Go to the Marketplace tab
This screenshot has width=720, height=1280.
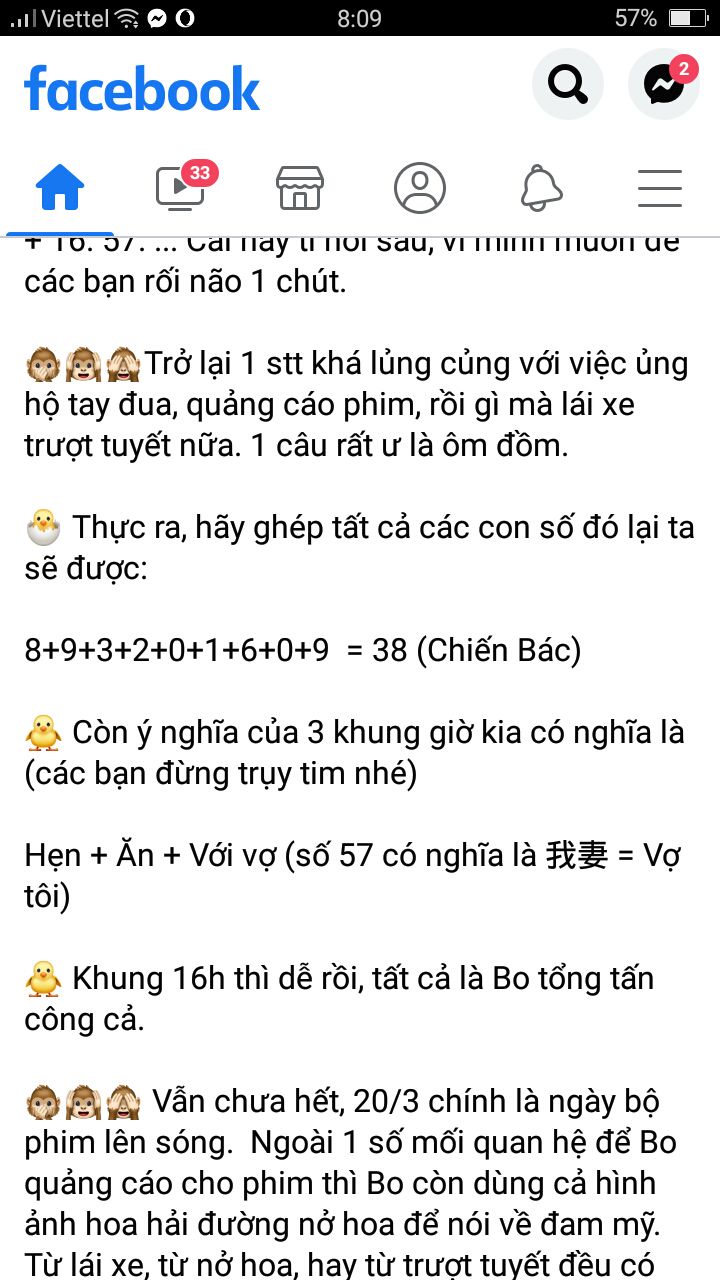tap(300, 187)
